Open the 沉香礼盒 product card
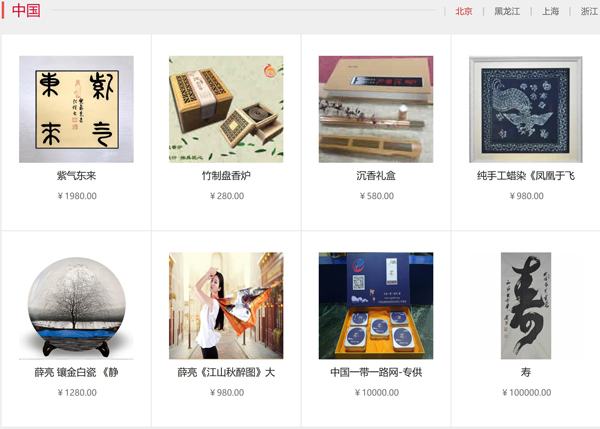This screenshot has width=600, height=429. [x=376, y=110]
